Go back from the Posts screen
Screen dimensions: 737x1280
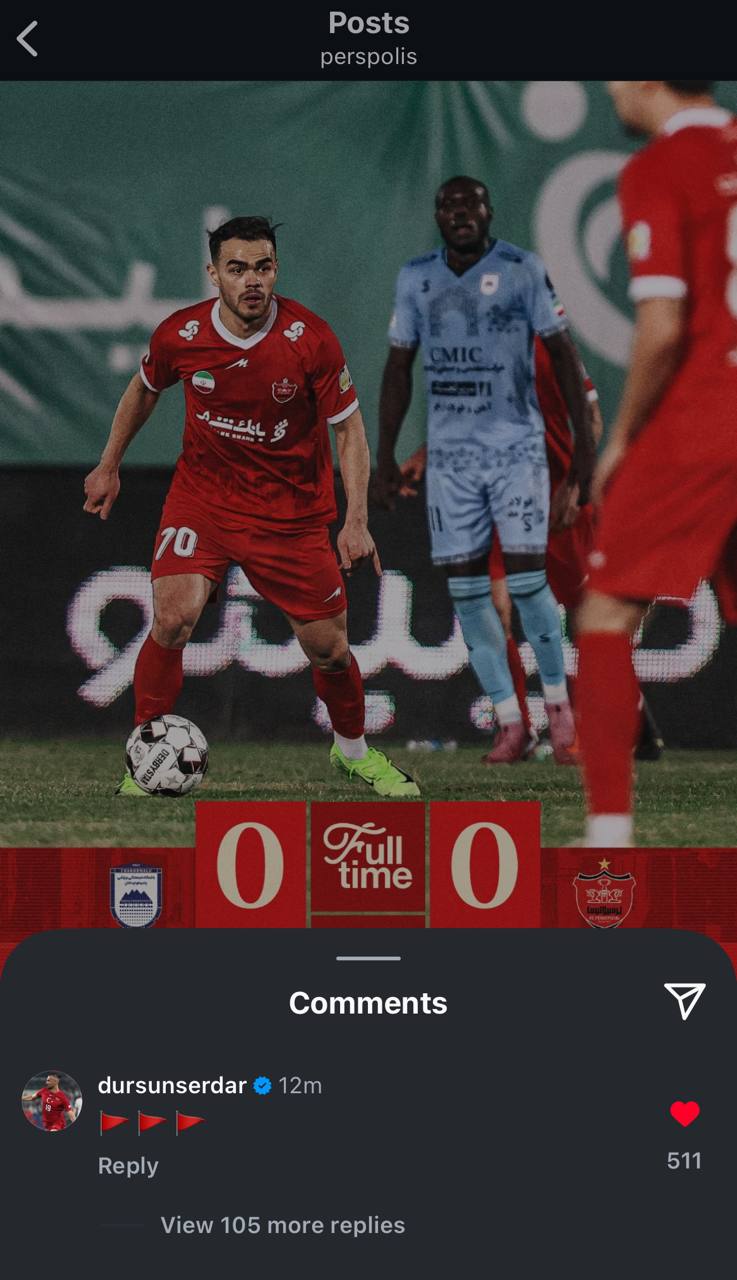27,39
